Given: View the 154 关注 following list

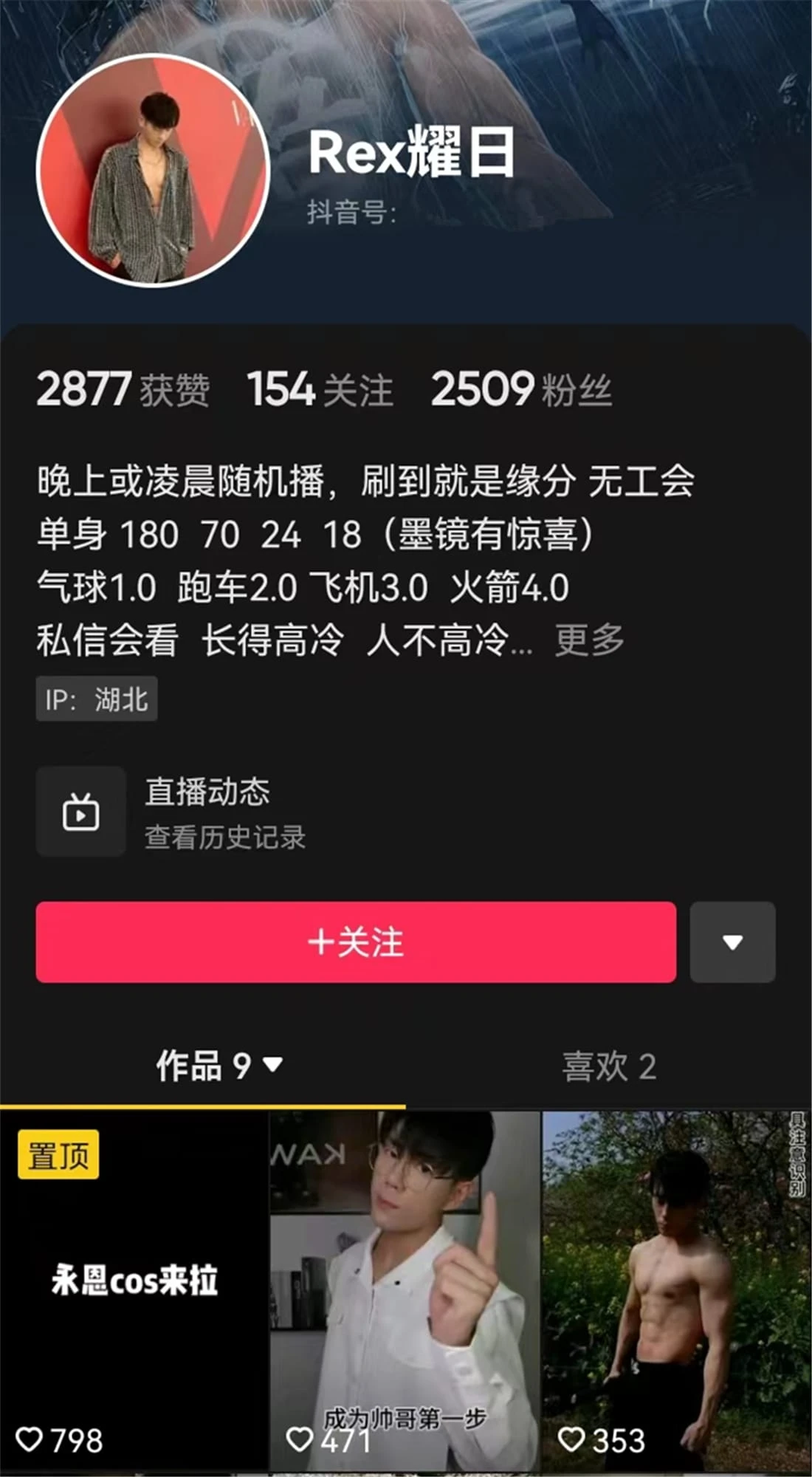Looking at the screenshot, I should (x=319, y=389).
